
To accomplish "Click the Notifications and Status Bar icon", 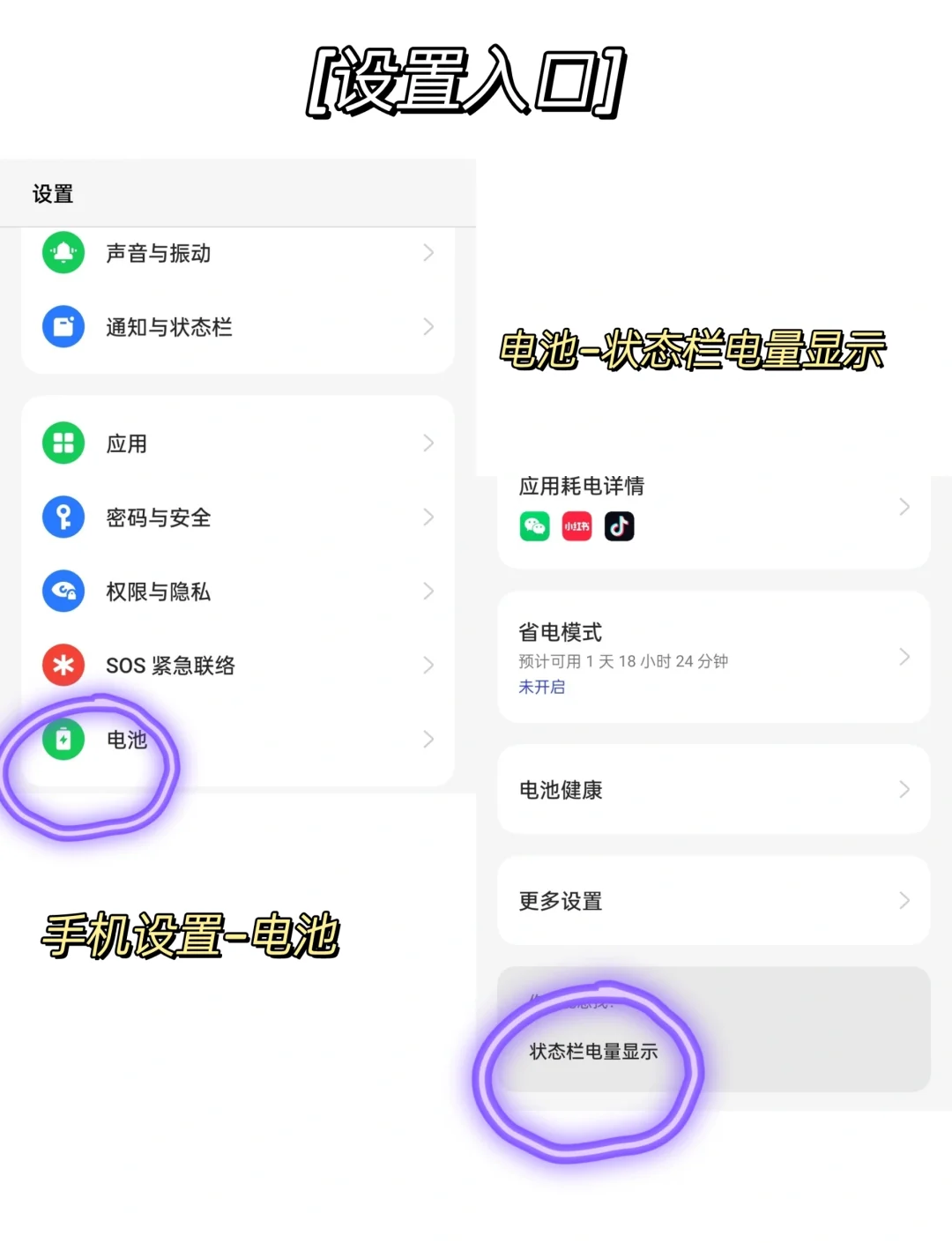I will [63, 327].
